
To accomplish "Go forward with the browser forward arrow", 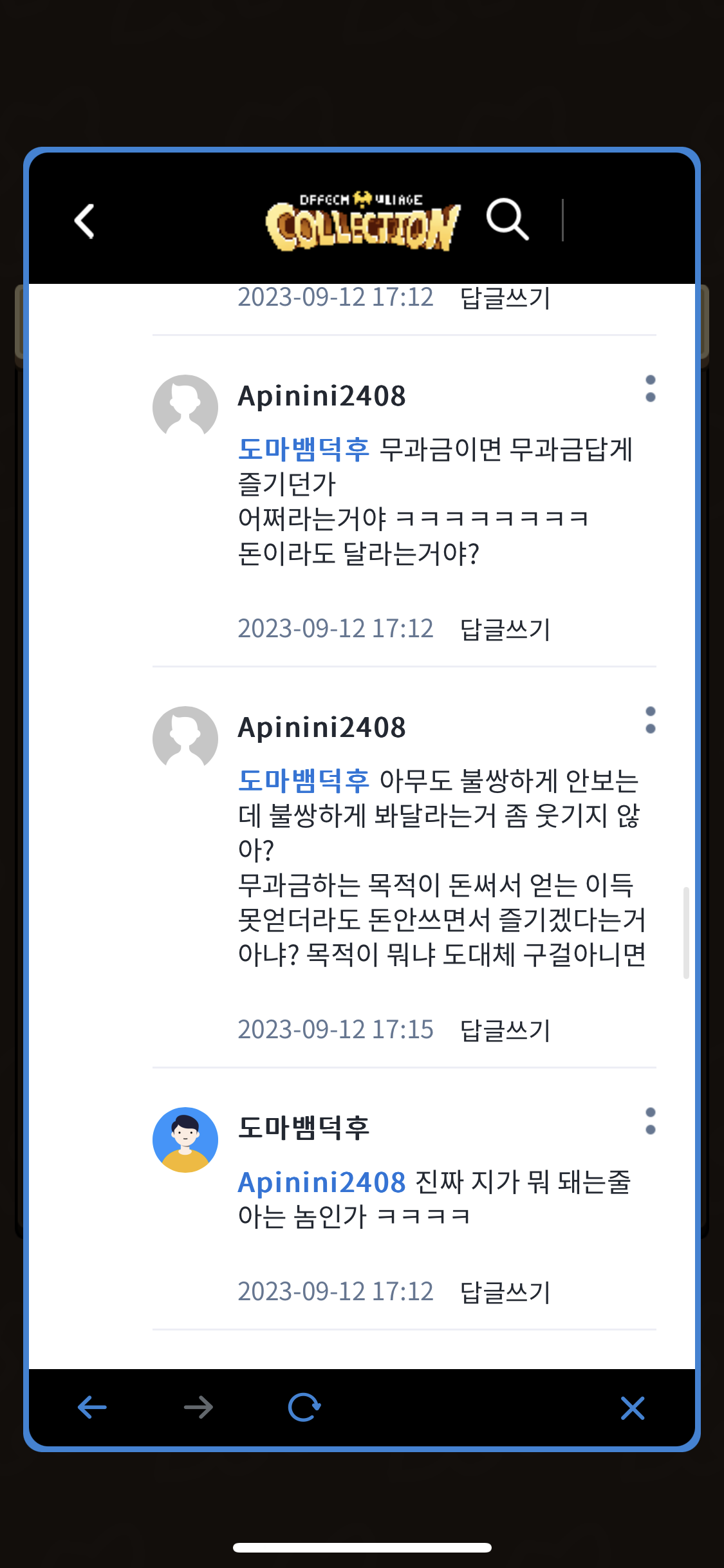I will [198, 1407].
